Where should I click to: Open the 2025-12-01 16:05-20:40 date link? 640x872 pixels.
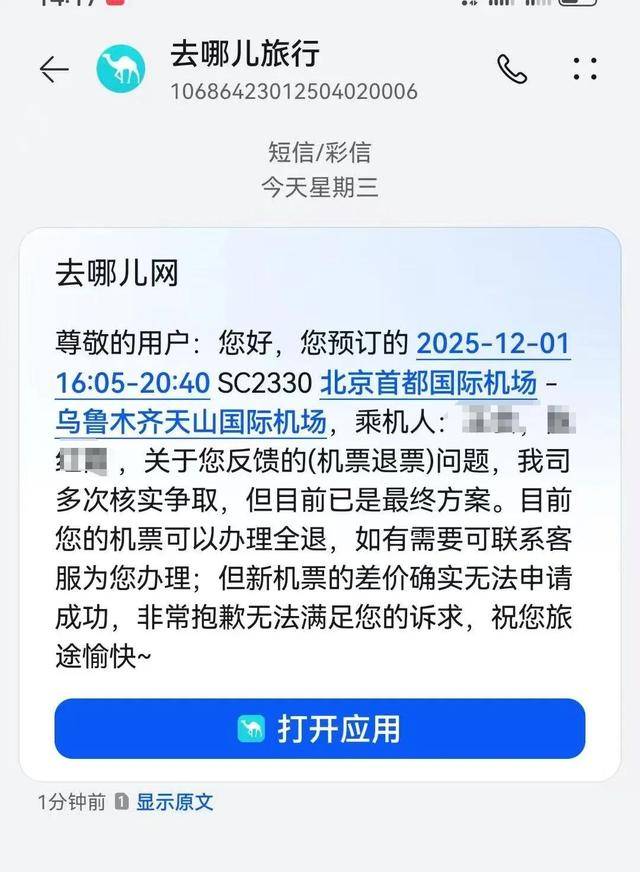(x=493, y=344)
